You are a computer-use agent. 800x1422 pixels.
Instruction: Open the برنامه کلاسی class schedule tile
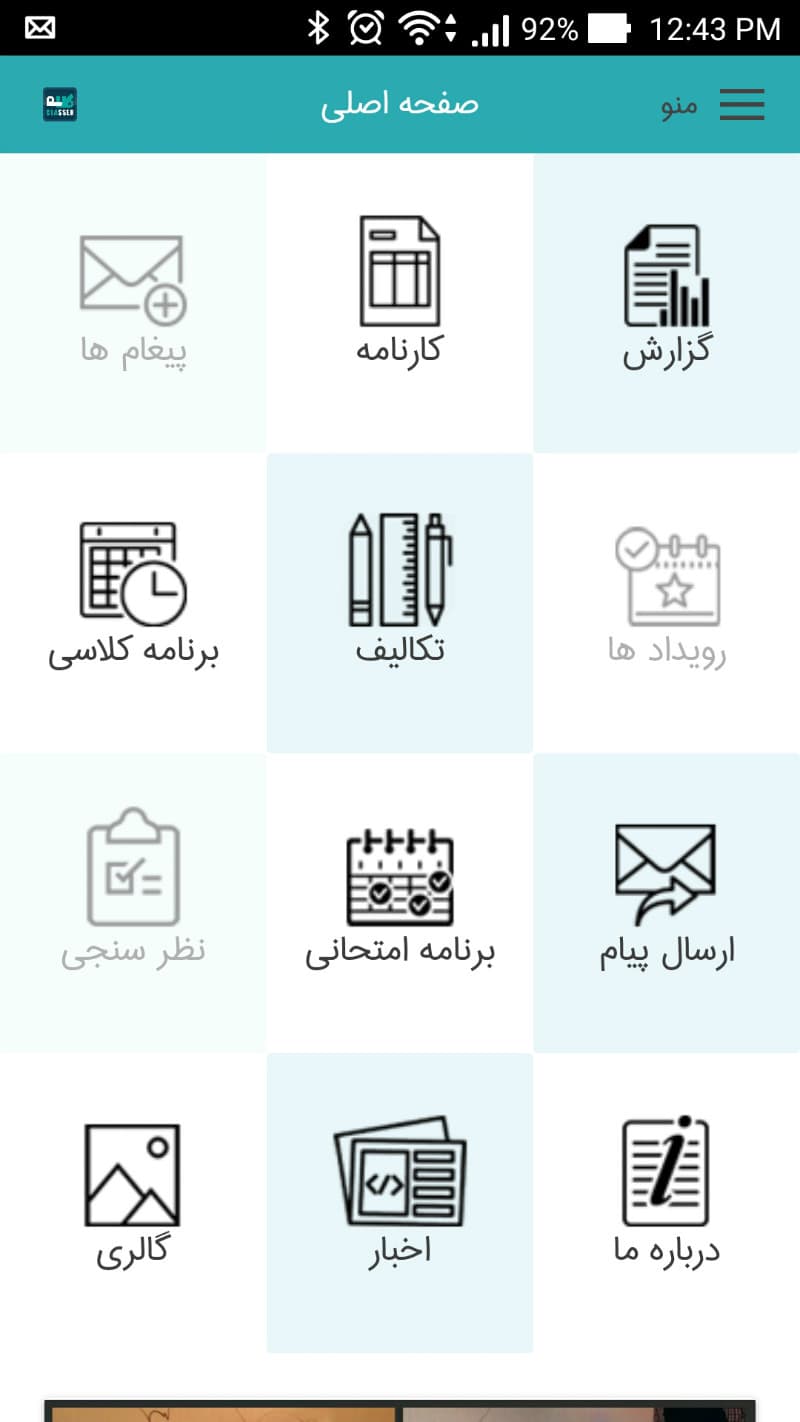[133, 602]
